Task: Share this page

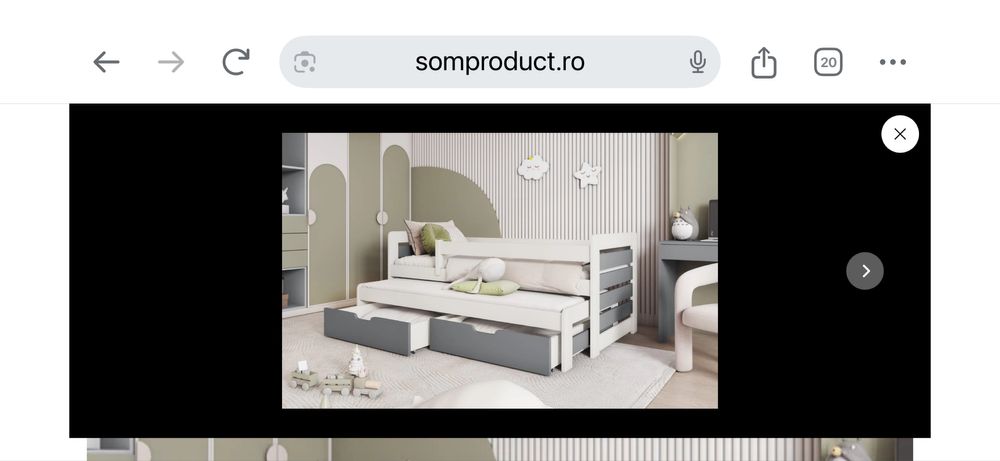Action: pyautogui.click(x=763, y=62)
